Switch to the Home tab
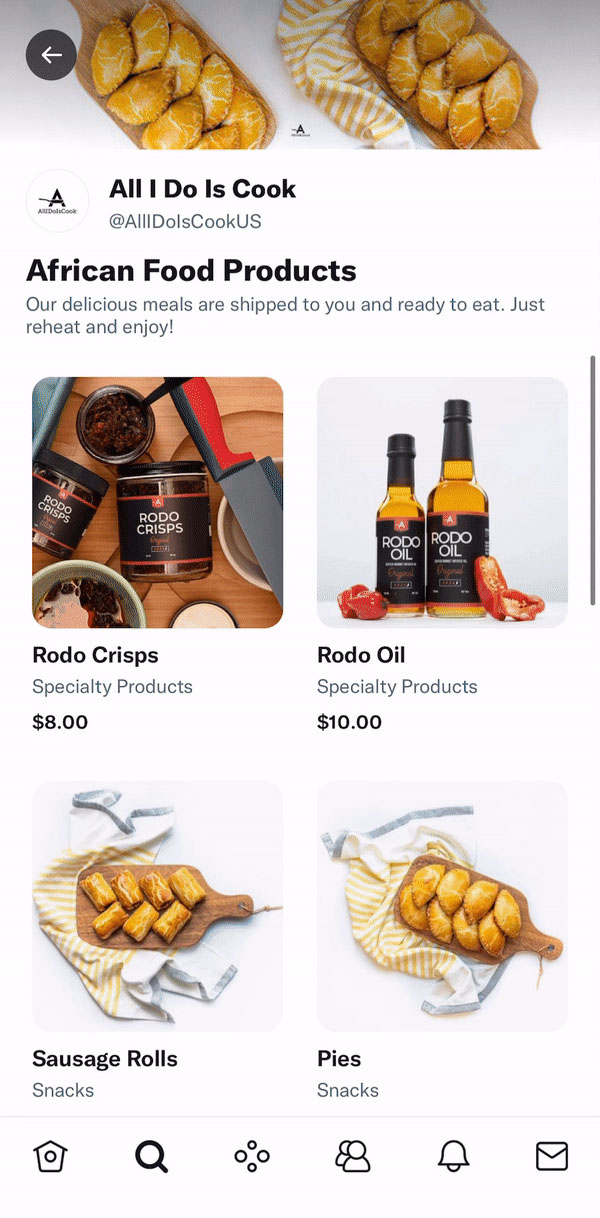 coord(51,1156)
